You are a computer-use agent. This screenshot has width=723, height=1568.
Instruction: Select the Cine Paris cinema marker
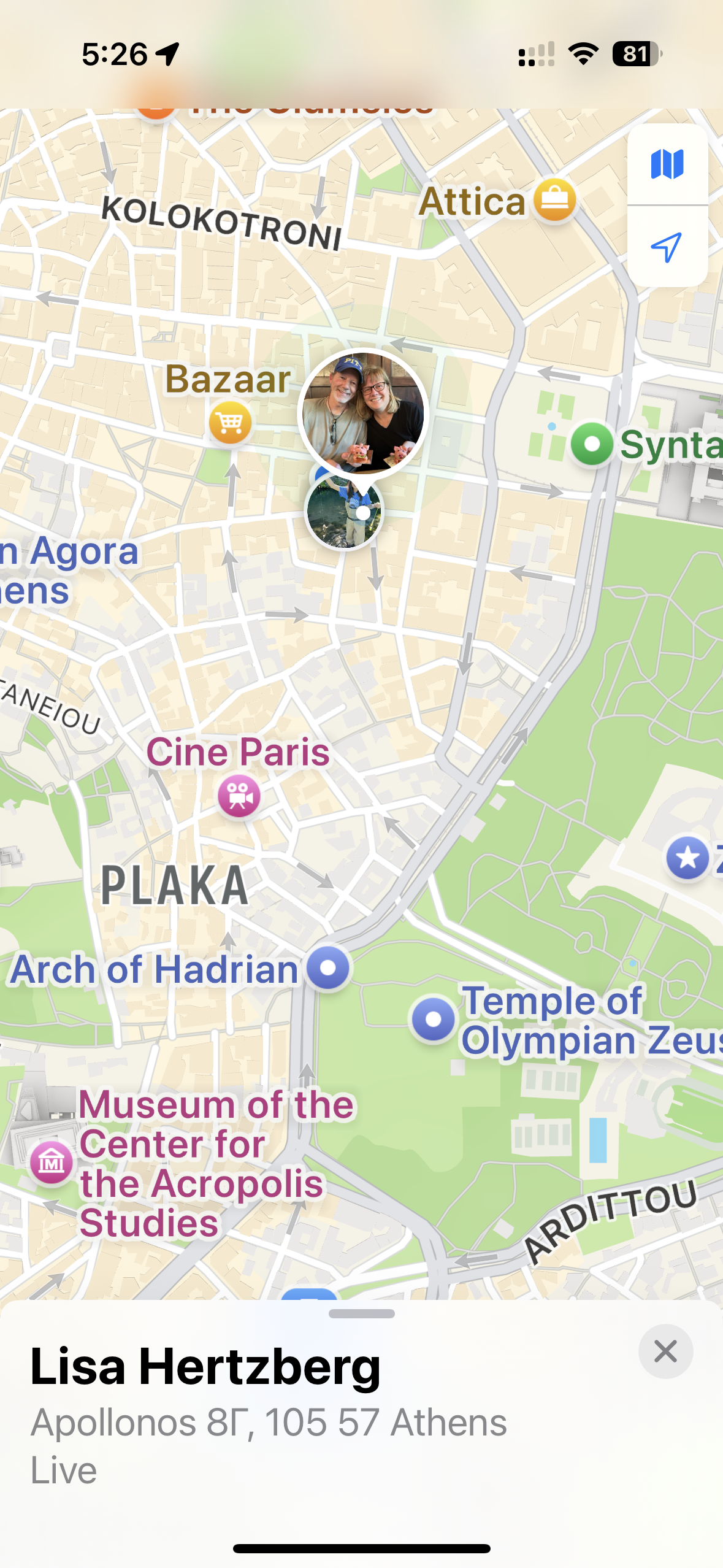point(239,796)
